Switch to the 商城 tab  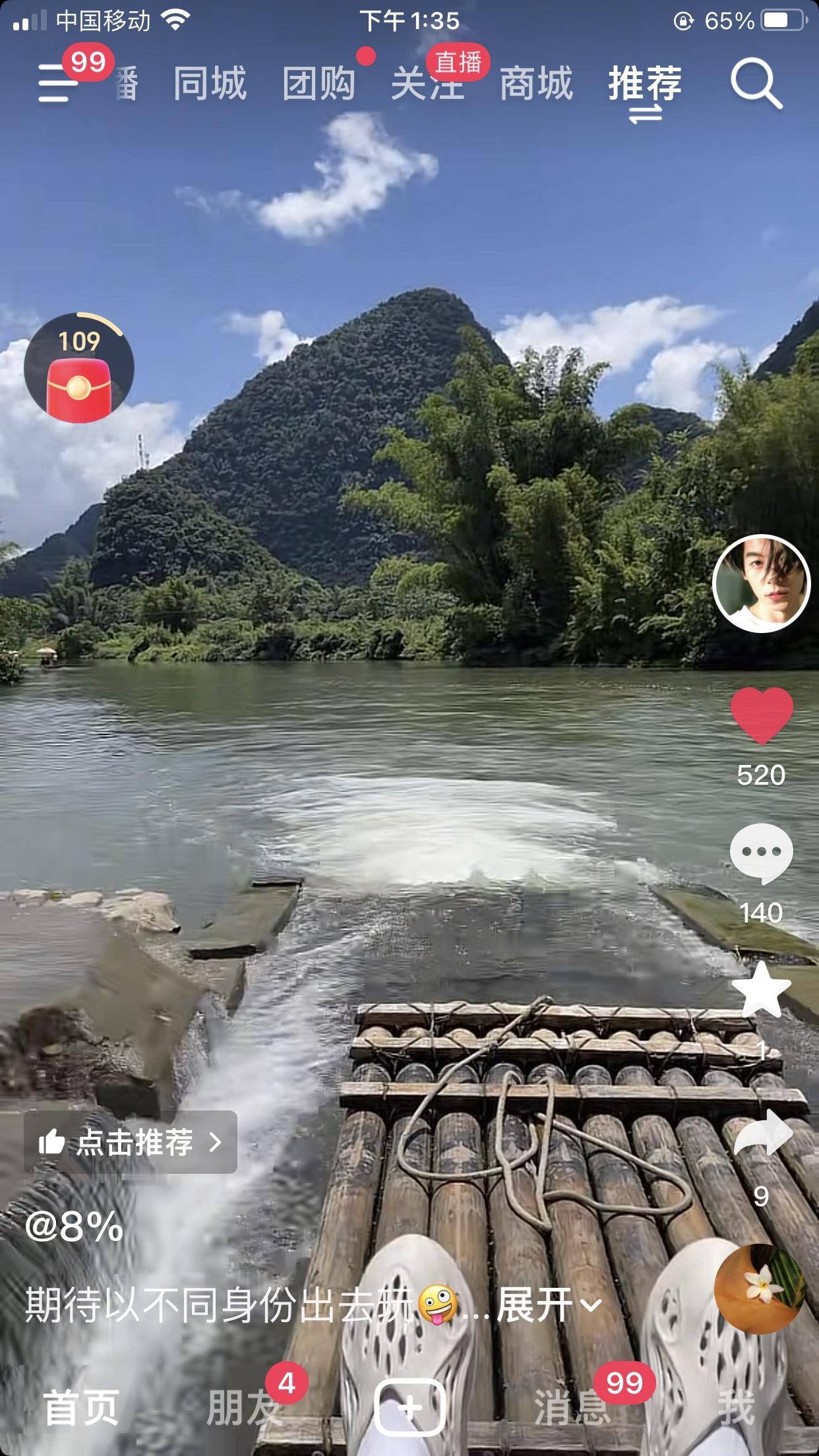[536, 84]
